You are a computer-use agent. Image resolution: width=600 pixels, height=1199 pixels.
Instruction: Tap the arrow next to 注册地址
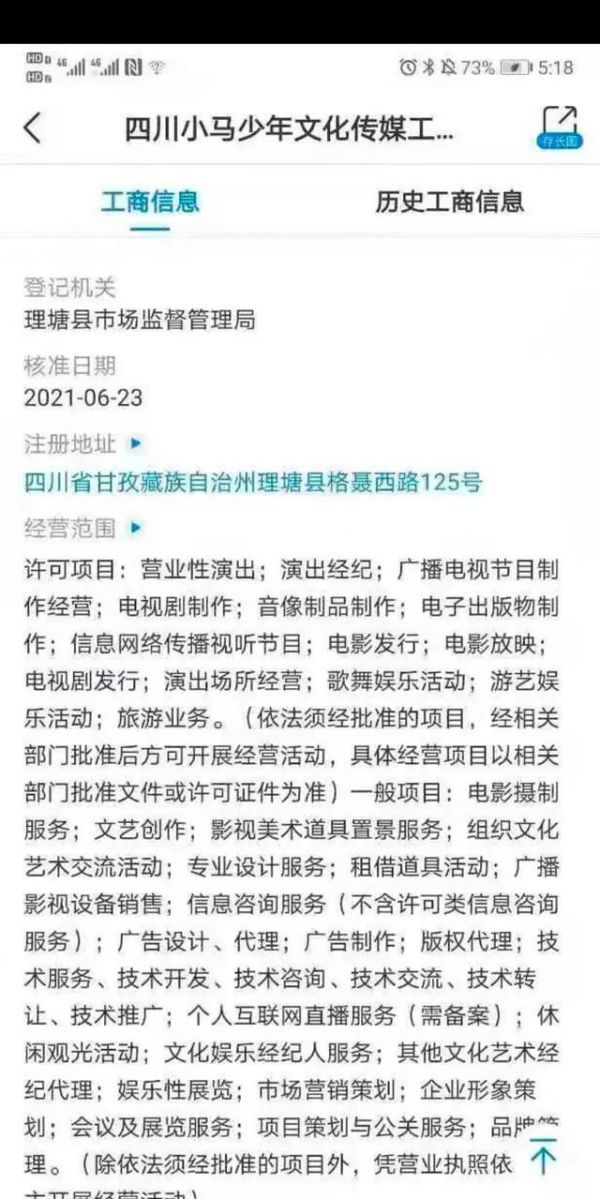(x=136, y=441)
